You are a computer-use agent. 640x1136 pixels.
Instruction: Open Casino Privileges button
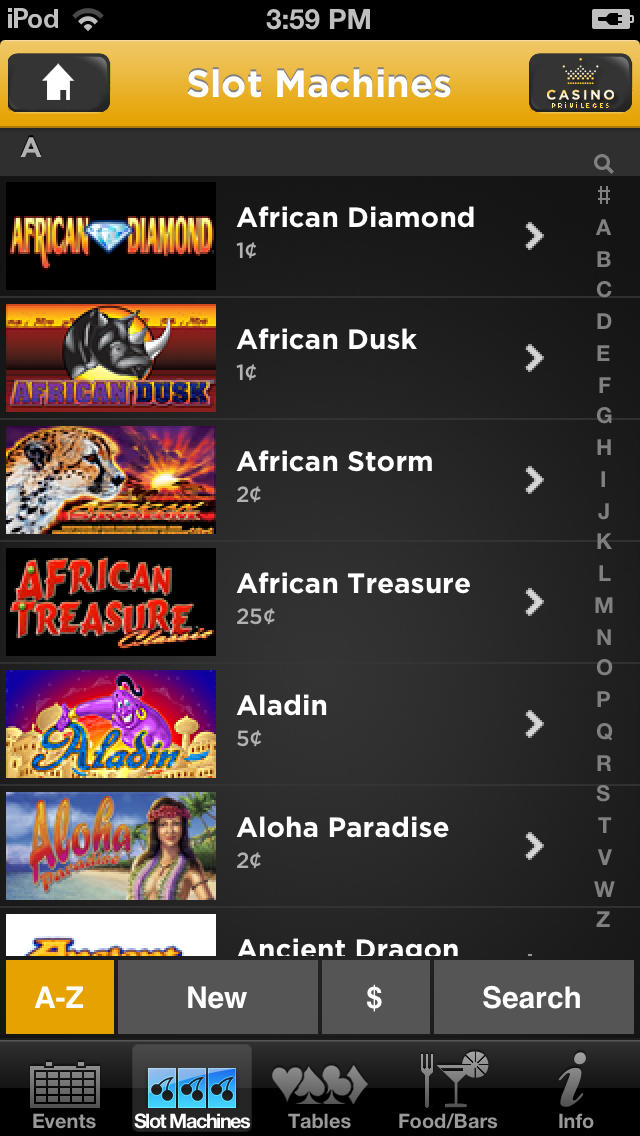pos(580,83)
